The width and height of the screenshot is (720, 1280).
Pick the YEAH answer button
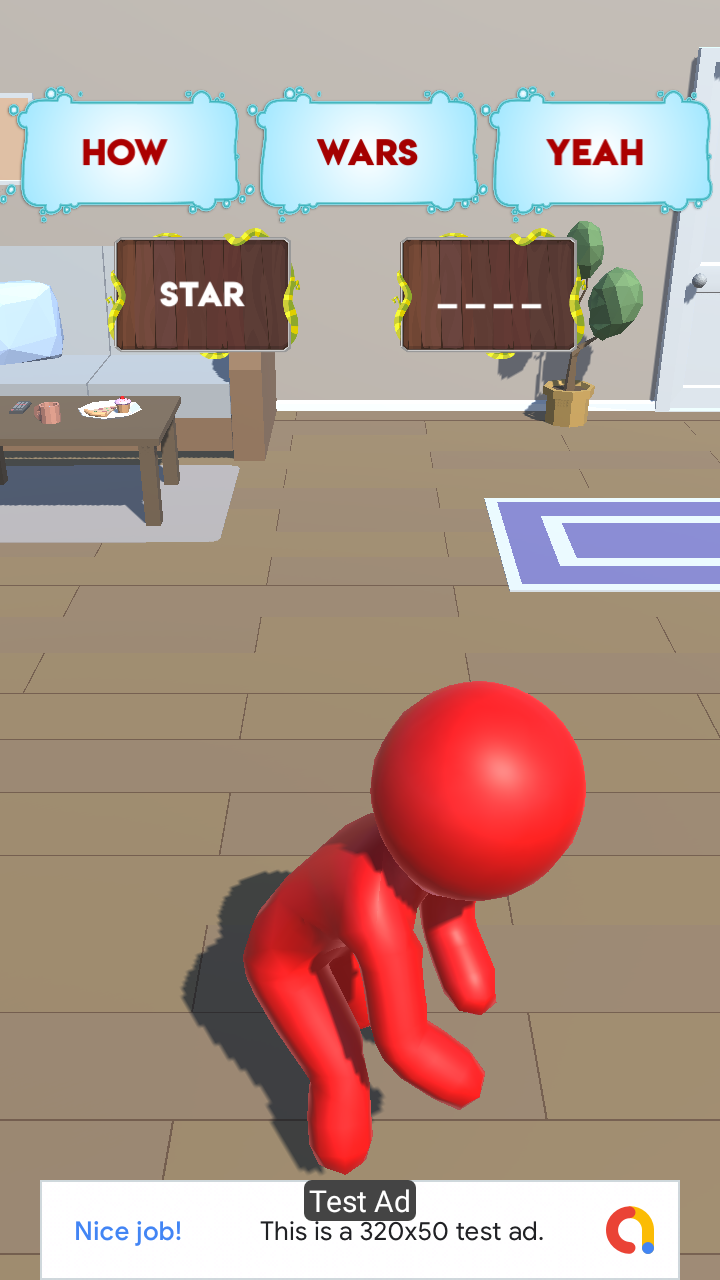pos(598,153)
